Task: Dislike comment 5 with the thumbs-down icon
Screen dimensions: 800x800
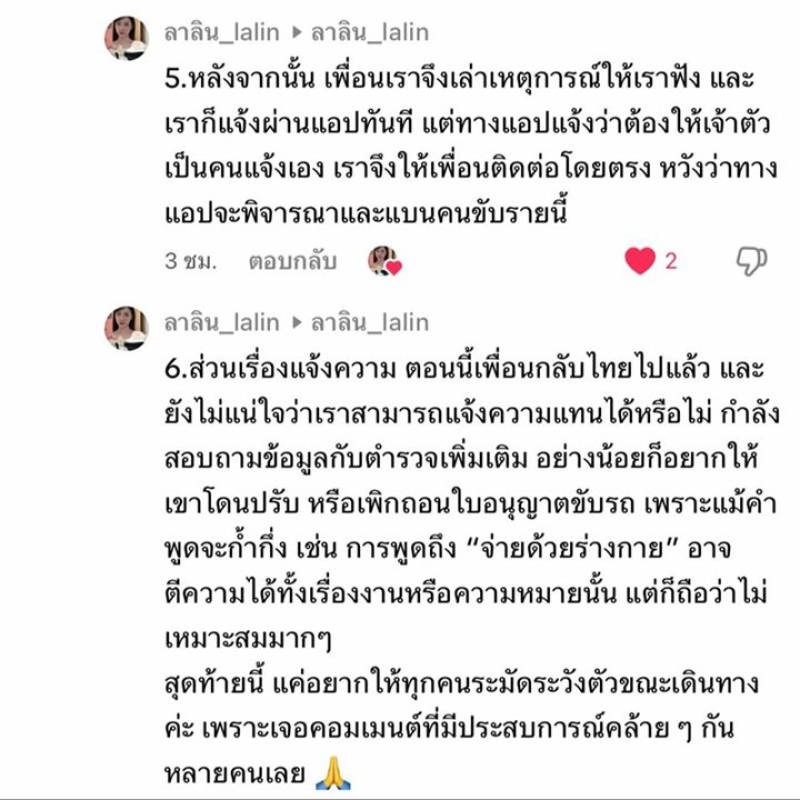Action: click(x=751, y=261)
